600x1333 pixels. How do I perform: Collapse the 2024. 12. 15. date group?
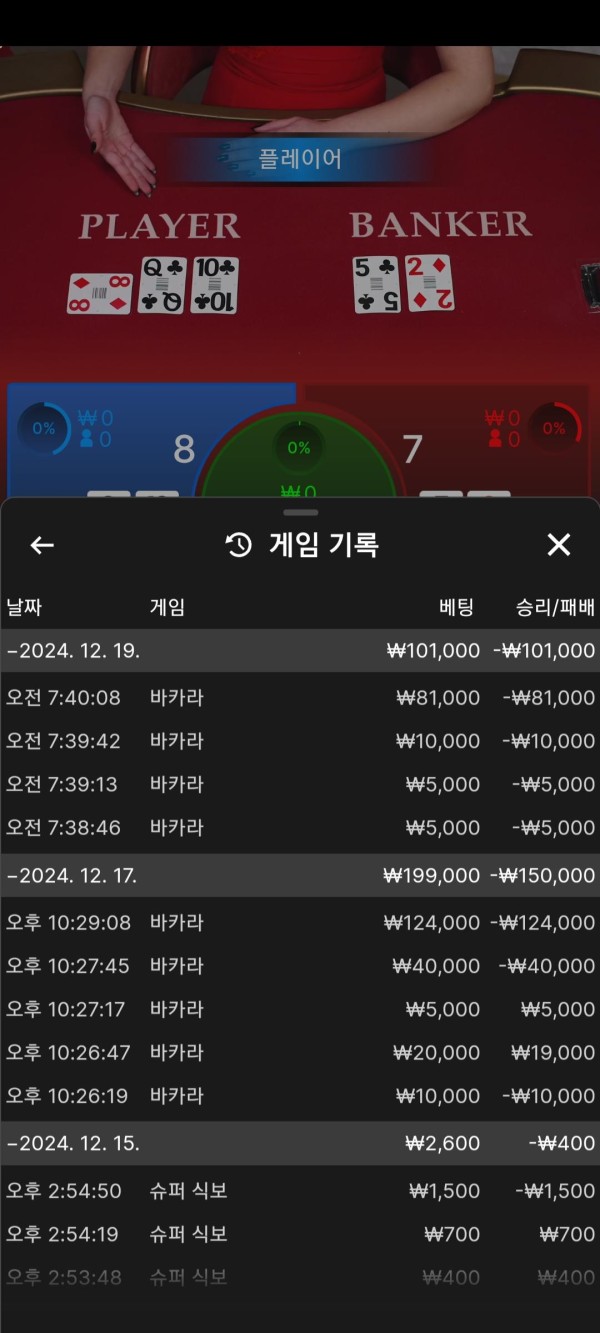tap(300, 1143)
